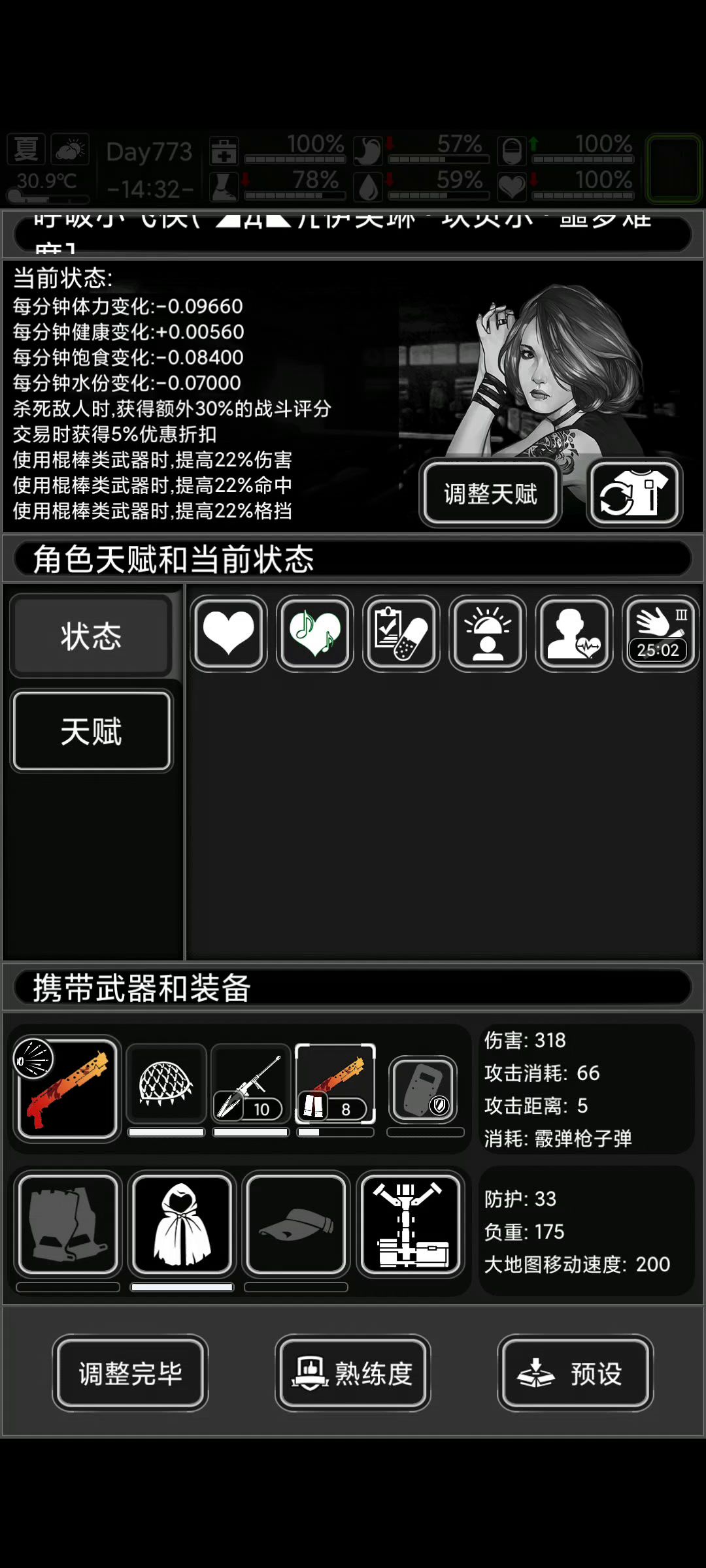Open the white heart status icon

pyautogui.click(x=229, y=633)
